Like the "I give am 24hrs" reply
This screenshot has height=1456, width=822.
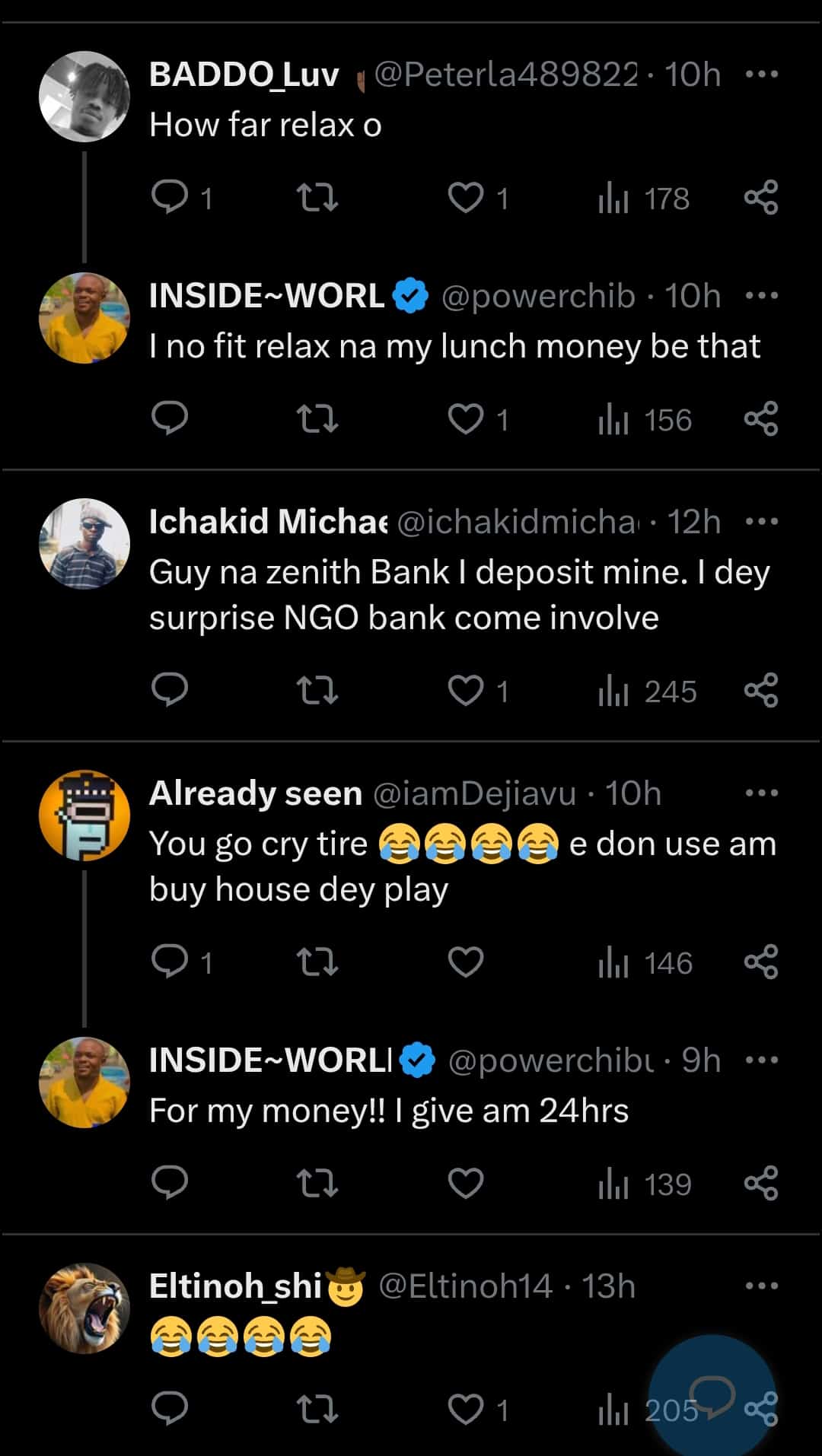[466, 1184]
